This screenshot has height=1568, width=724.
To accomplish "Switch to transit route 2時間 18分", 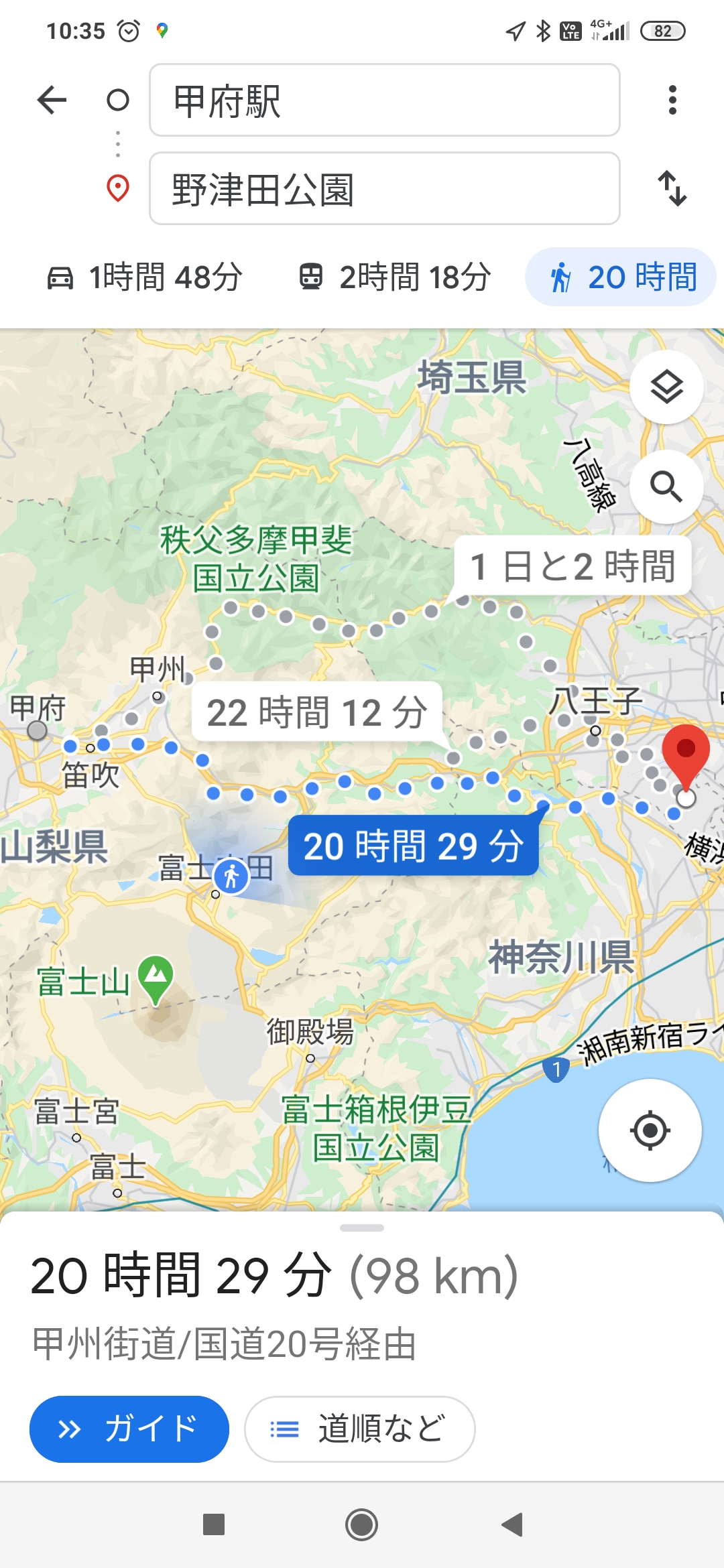I will 395,277.
